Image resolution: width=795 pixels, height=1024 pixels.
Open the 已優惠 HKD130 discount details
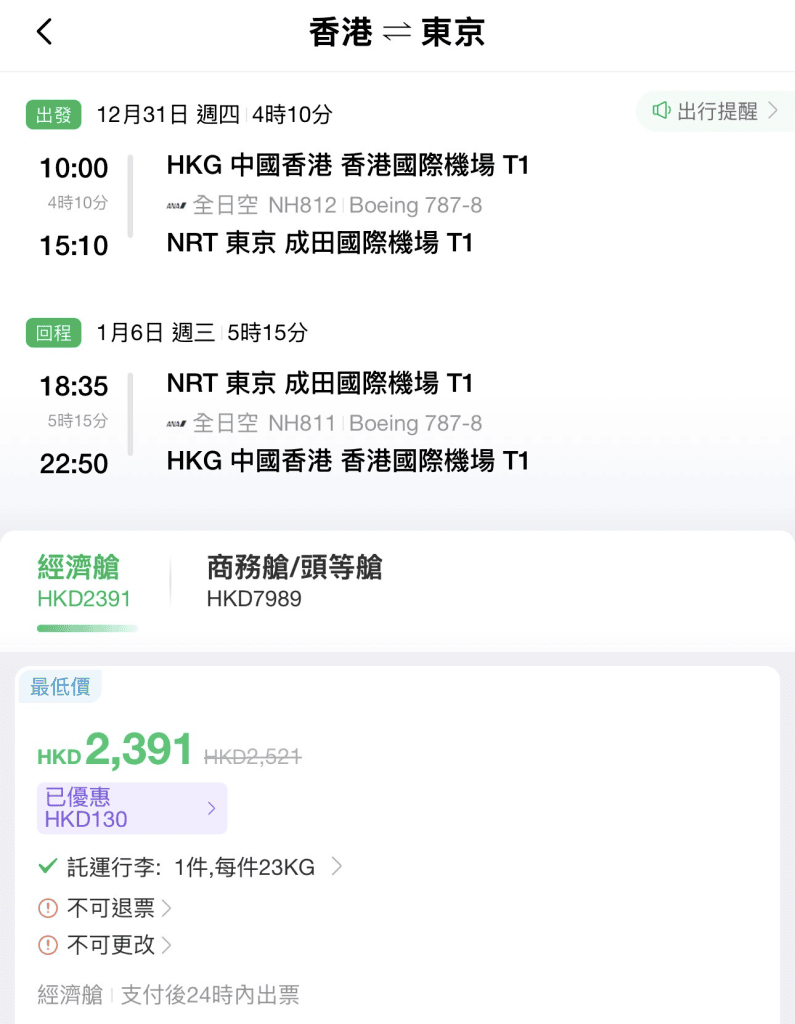[132, 808]
